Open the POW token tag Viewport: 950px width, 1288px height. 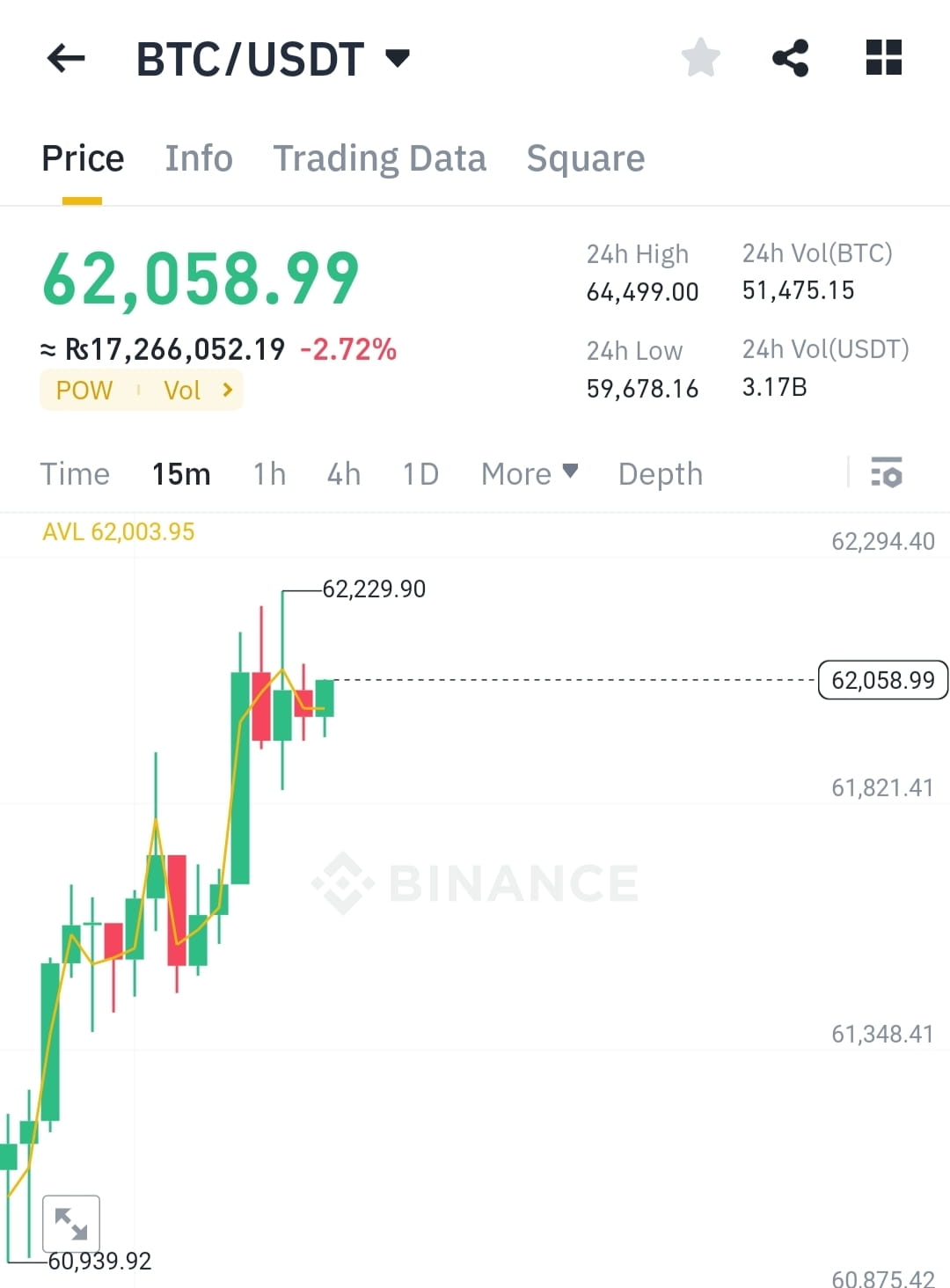84,390
